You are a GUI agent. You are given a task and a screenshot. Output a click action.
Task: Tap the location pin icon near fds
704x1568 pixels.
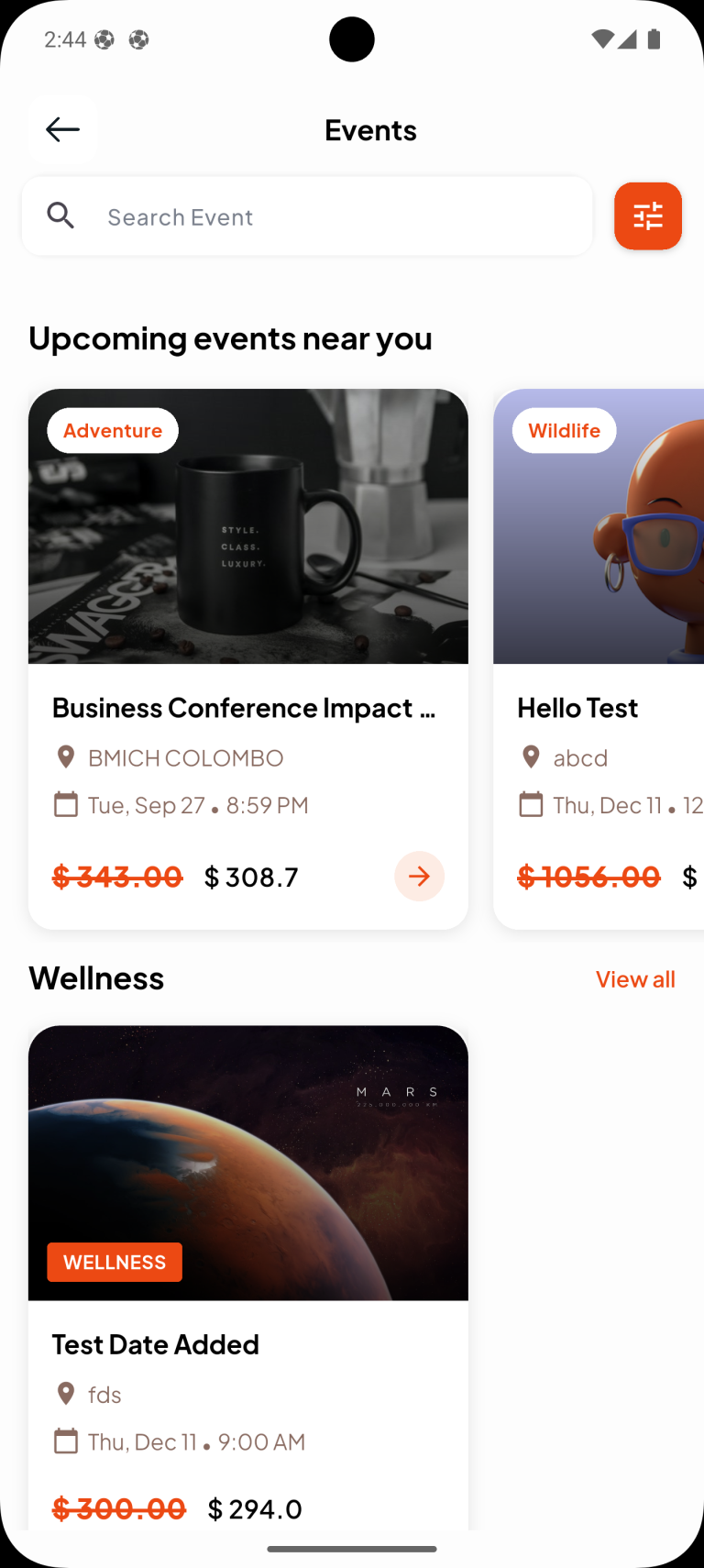(x=65, y=1393)
